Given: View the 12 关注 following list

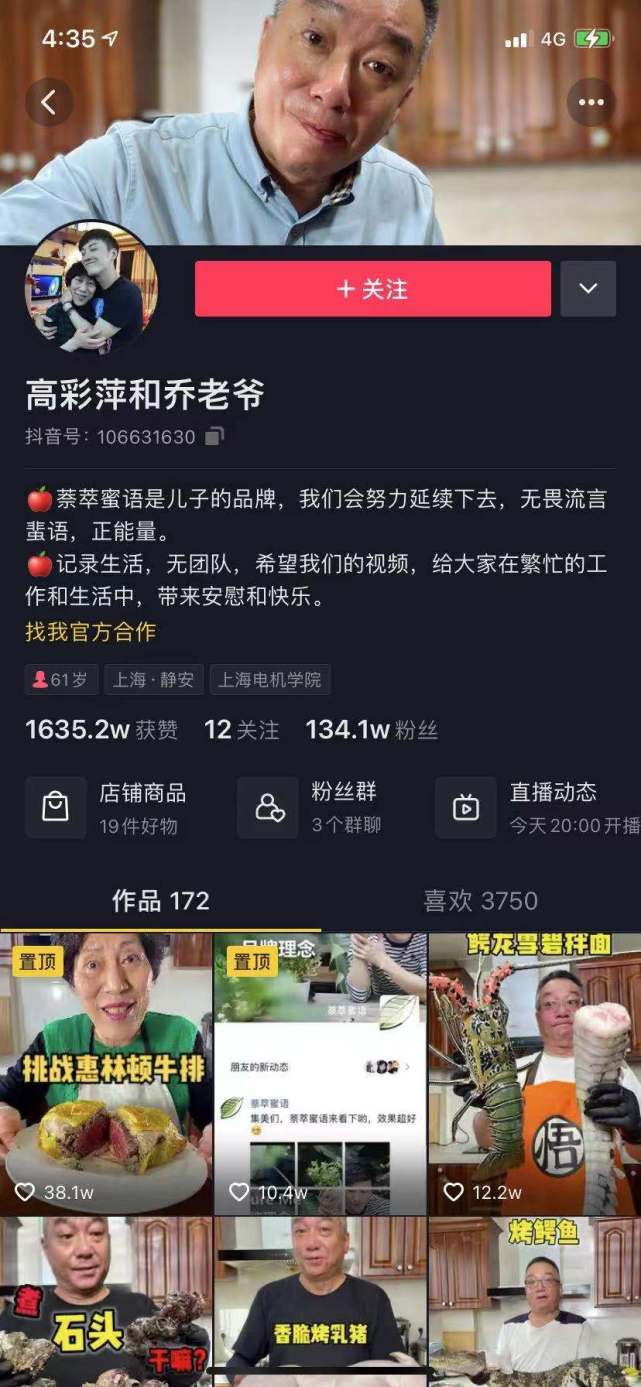Looking at the screenshot, I should 241,730.
